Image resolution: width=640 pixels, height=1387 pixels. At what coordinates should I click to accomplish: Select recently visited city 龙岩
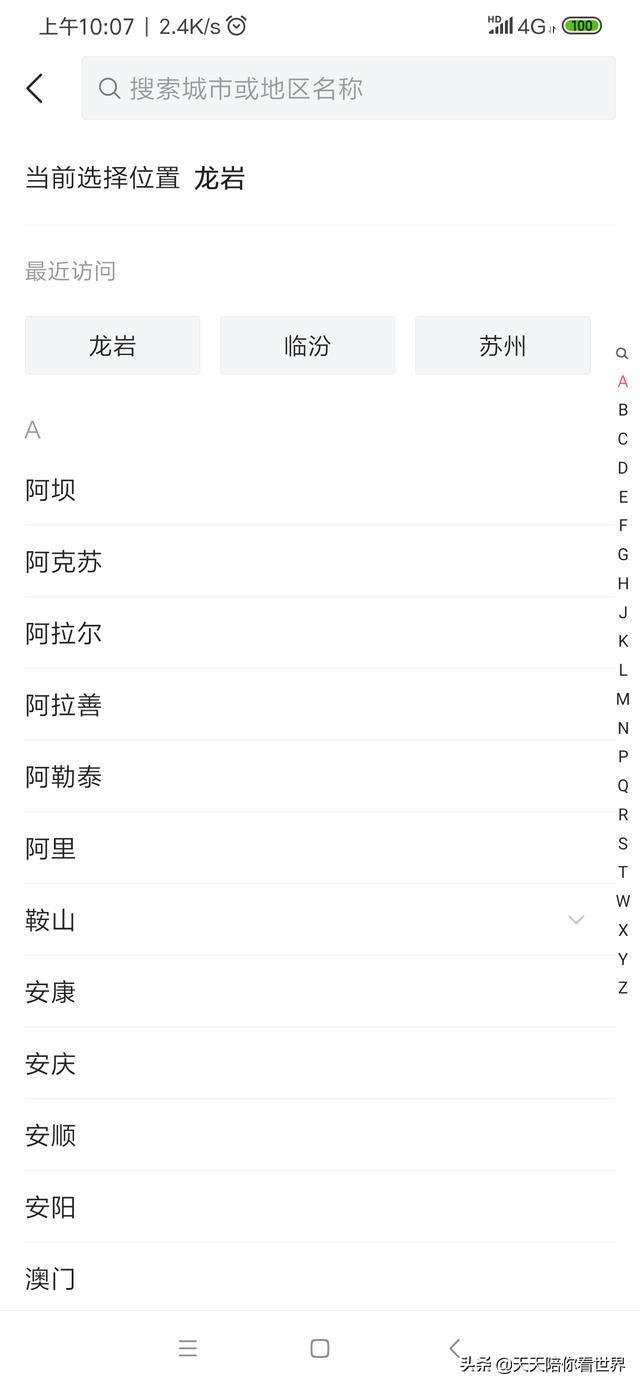(x=112, y=346)
